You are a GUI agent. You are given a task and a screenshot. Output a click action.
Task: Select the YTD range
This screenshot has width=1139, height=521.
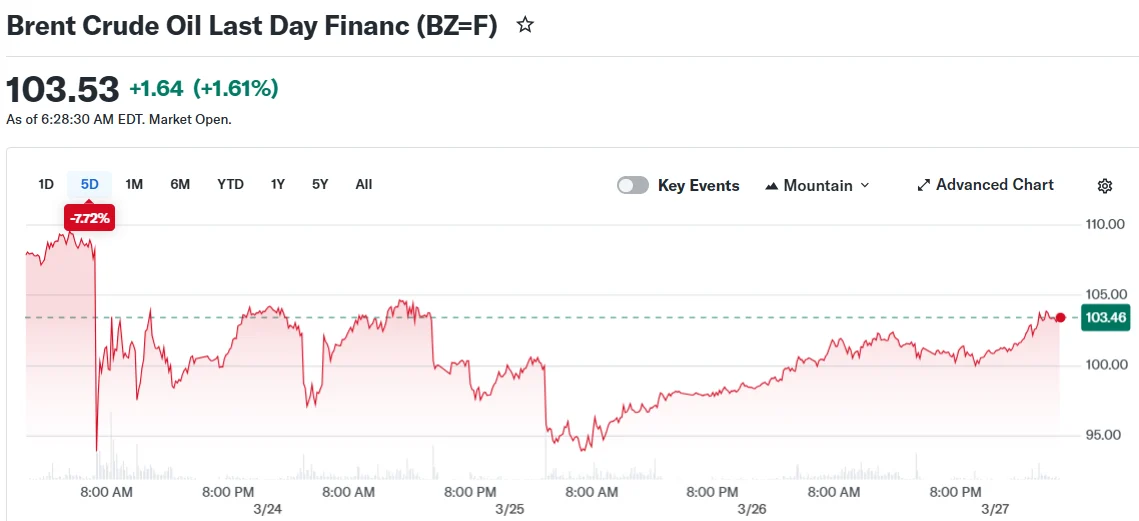tap(230, 184)
